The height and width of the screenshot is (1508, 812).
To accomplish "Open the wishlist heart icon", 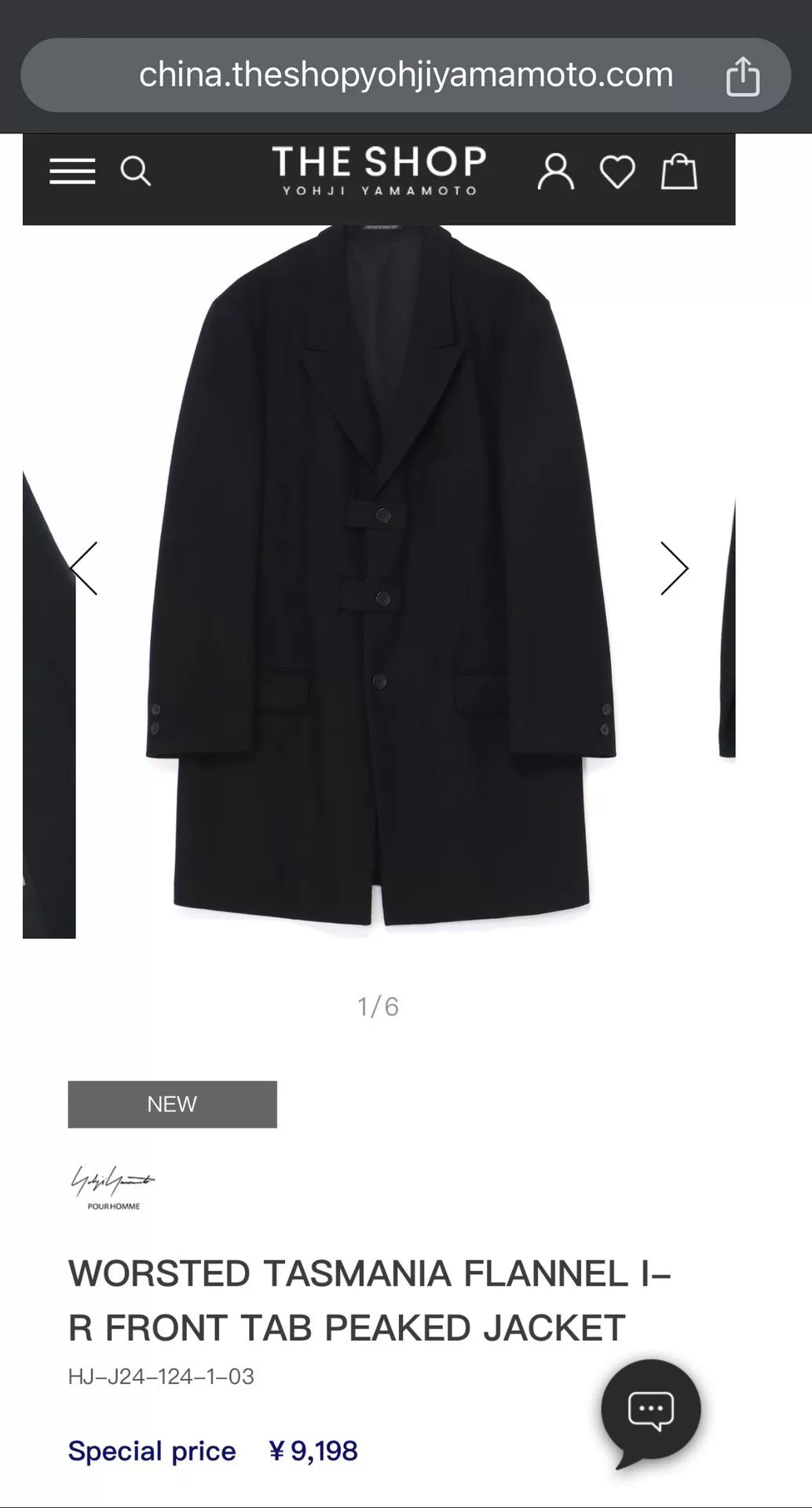I will coord(617,171).
